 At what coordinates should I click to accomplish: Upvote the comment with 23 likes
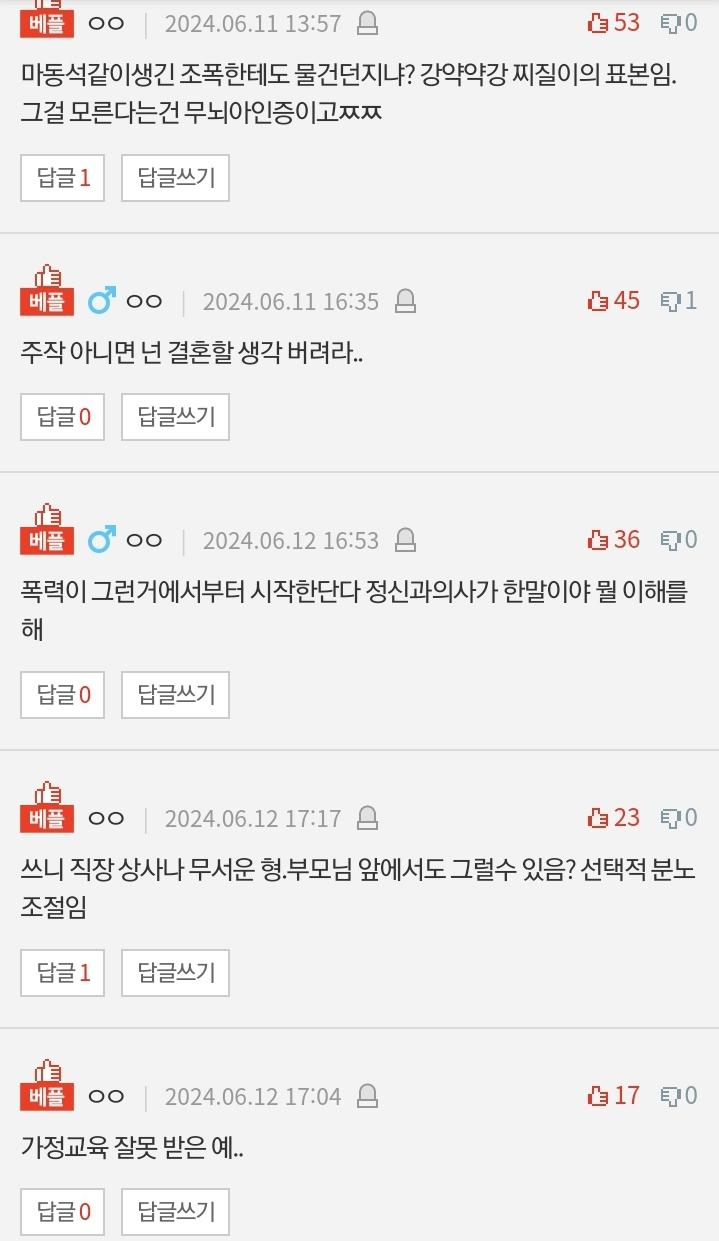pyautogui.click(x=599, y=817)
